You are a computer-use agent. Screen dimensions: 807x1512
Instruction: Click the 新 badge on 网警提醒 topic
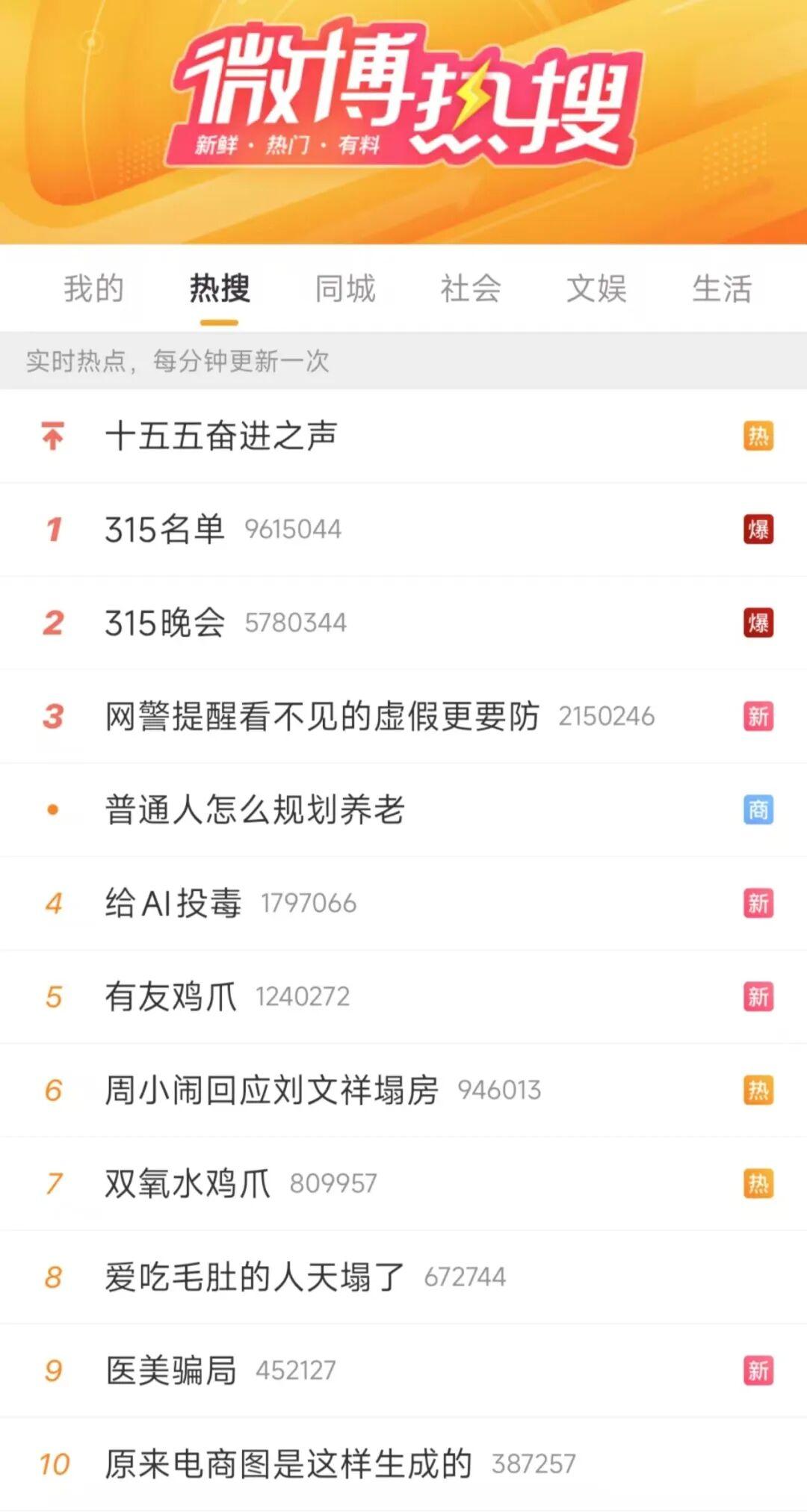758,716
